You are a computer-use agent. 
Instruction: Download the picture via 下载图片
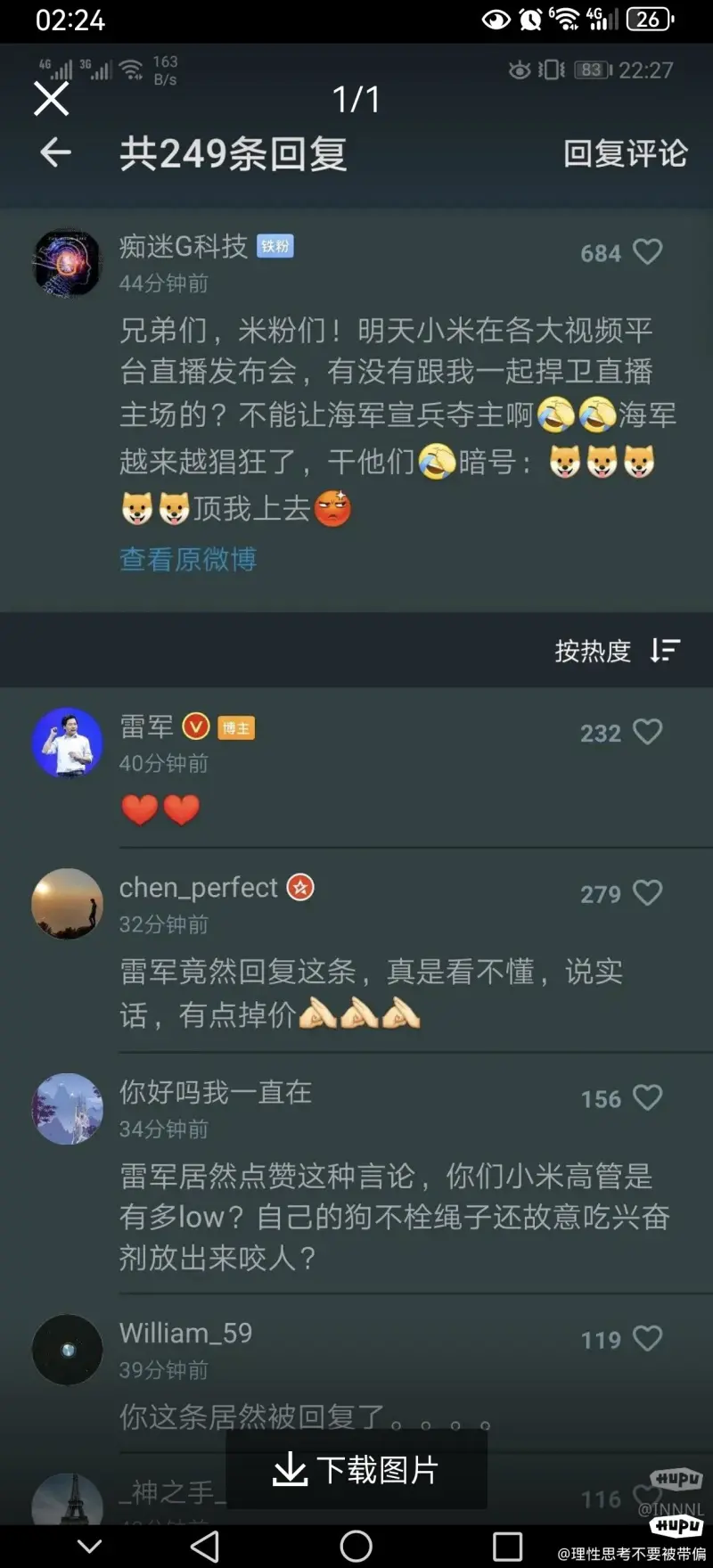(x=356, y=1470)
